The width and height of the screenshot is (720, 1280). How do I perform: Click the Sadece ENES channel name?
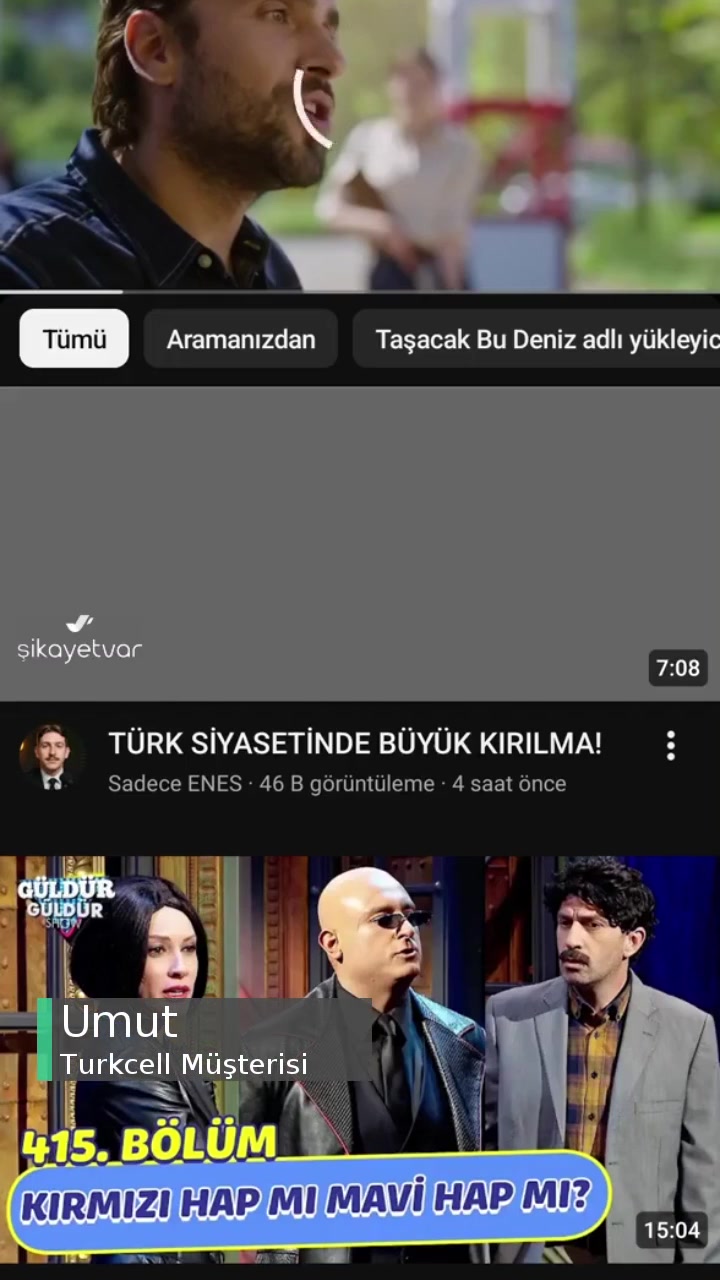[175, 784]
